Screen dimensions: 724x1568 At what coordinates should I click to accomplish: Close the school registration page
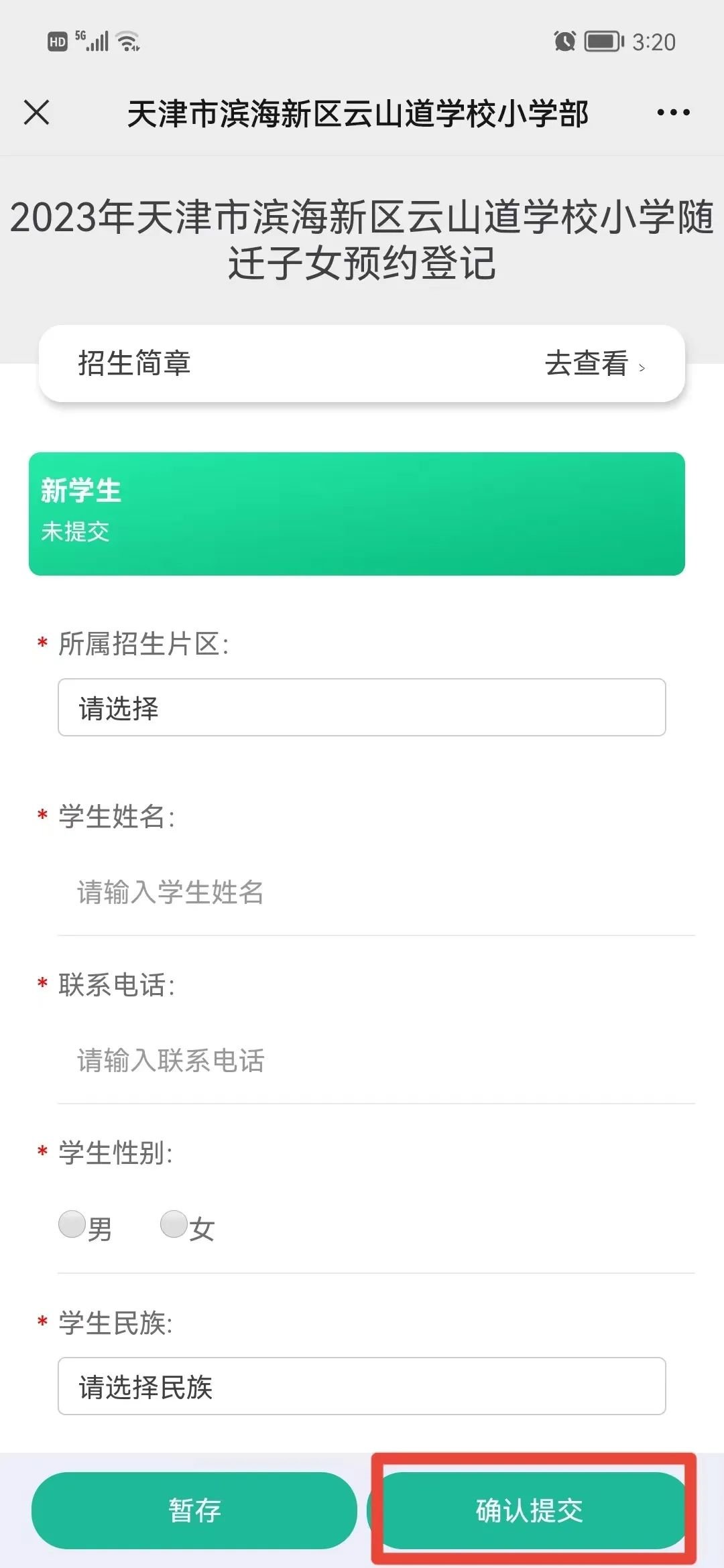click(x=37, y=113)
